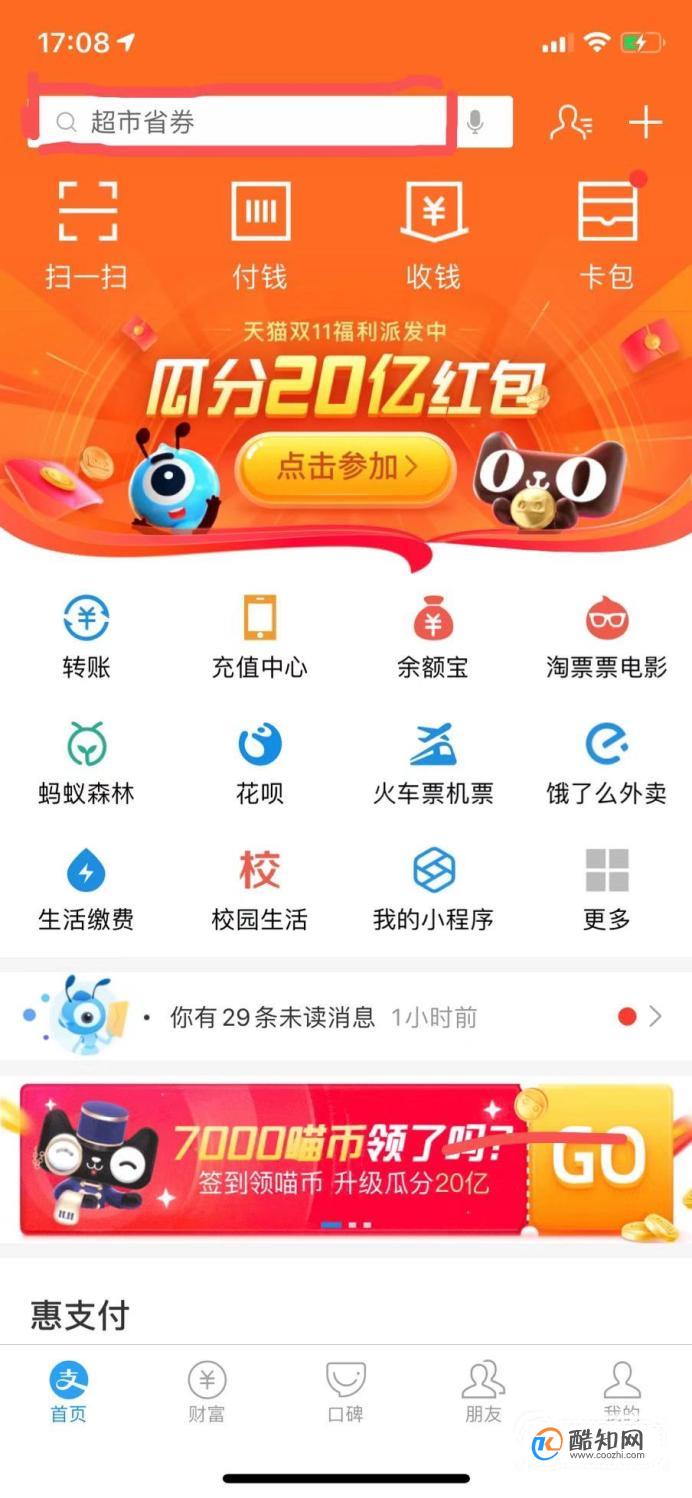The width and height of the screenshot is (692, 1498).
Task: Open 卡包 card wallet
Action: point(607,234)
